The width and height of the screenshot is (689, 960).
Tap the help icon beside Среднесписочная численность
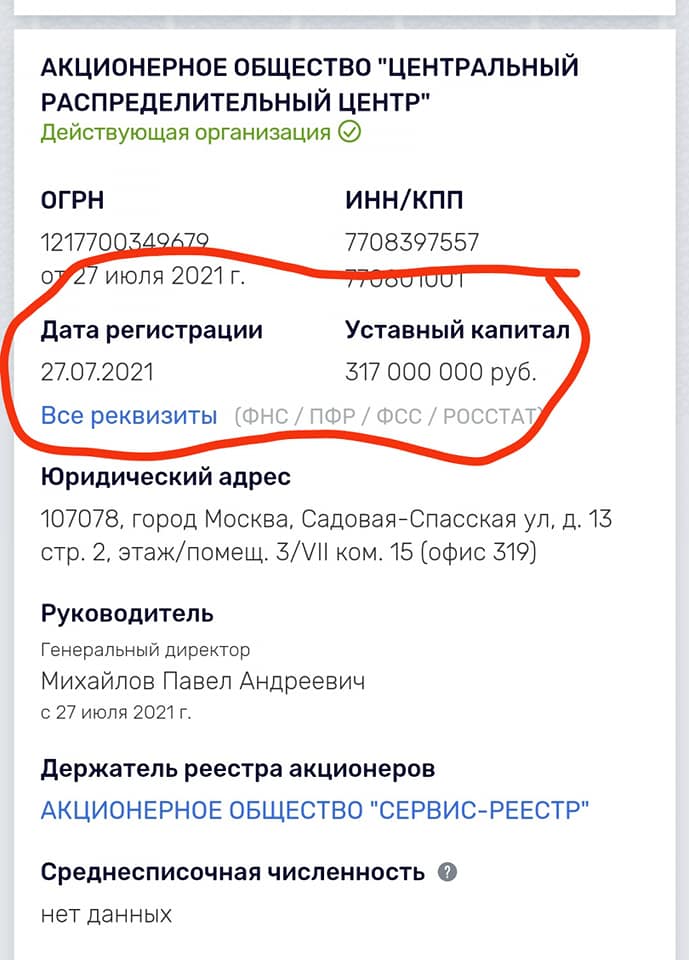coord(448,872)
